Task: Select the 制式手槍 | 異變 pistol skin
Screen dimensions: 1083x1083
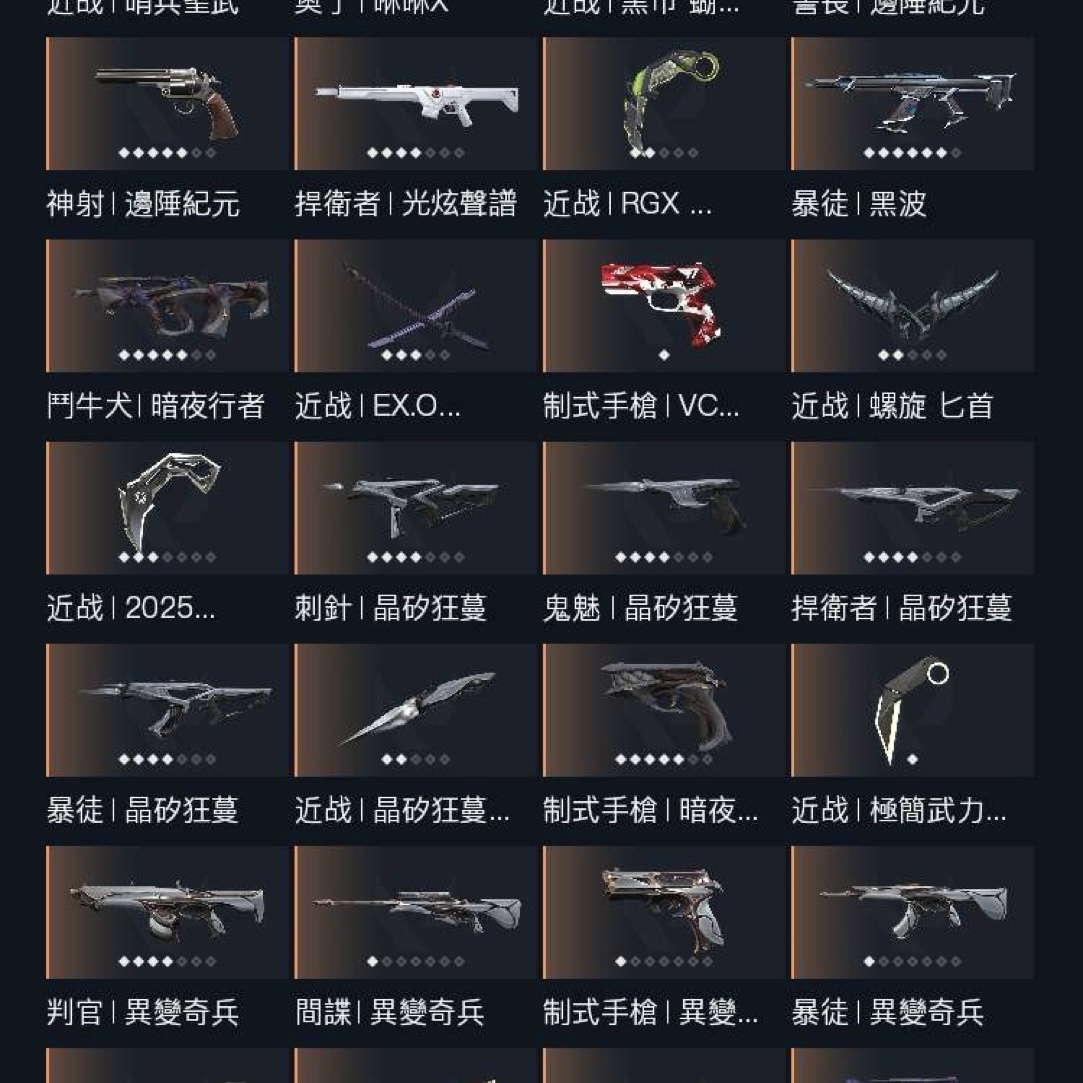Action: click(664, 912)
